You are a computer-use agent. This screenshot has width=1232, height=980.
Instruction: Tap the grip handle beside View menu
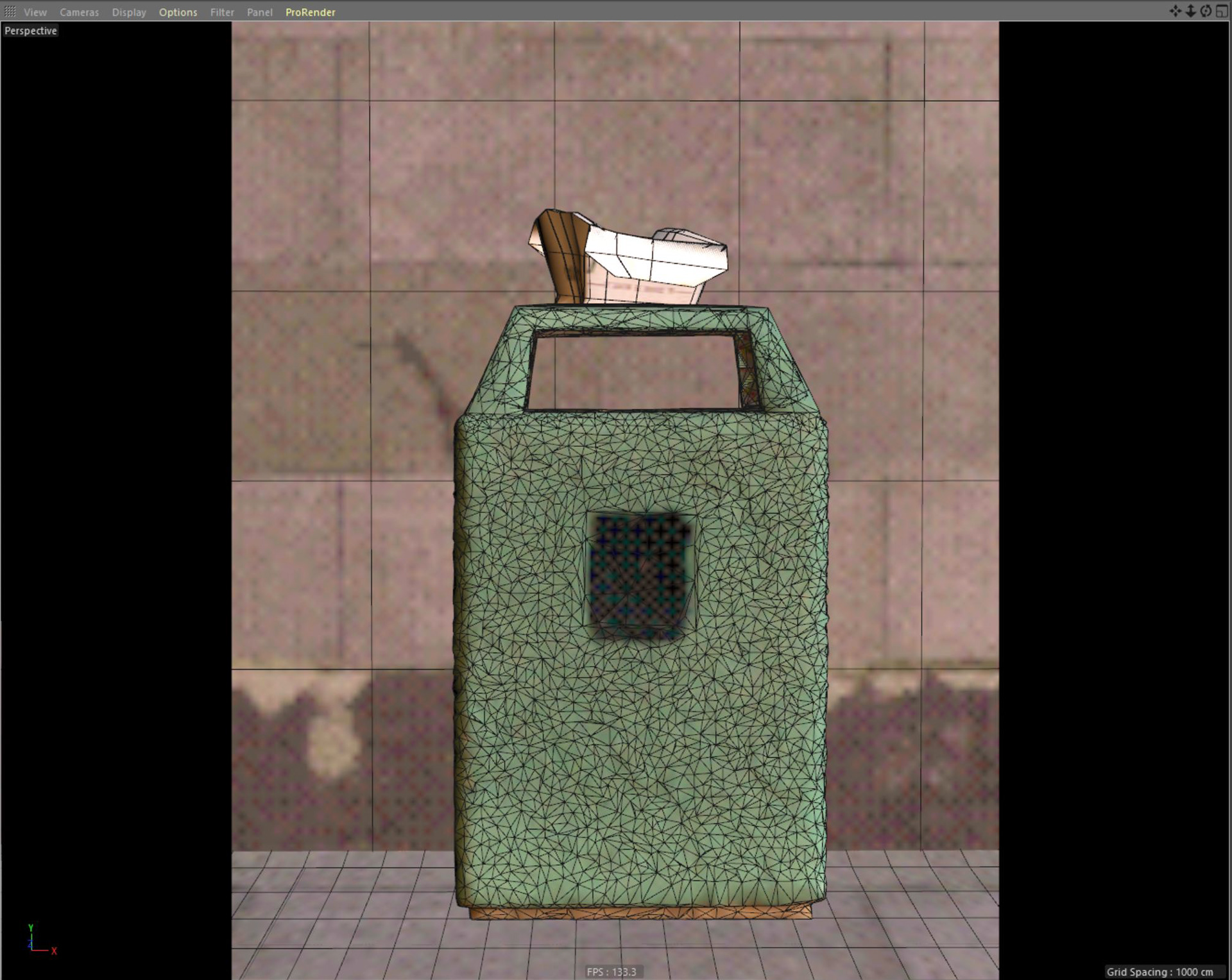pos(10,12)
